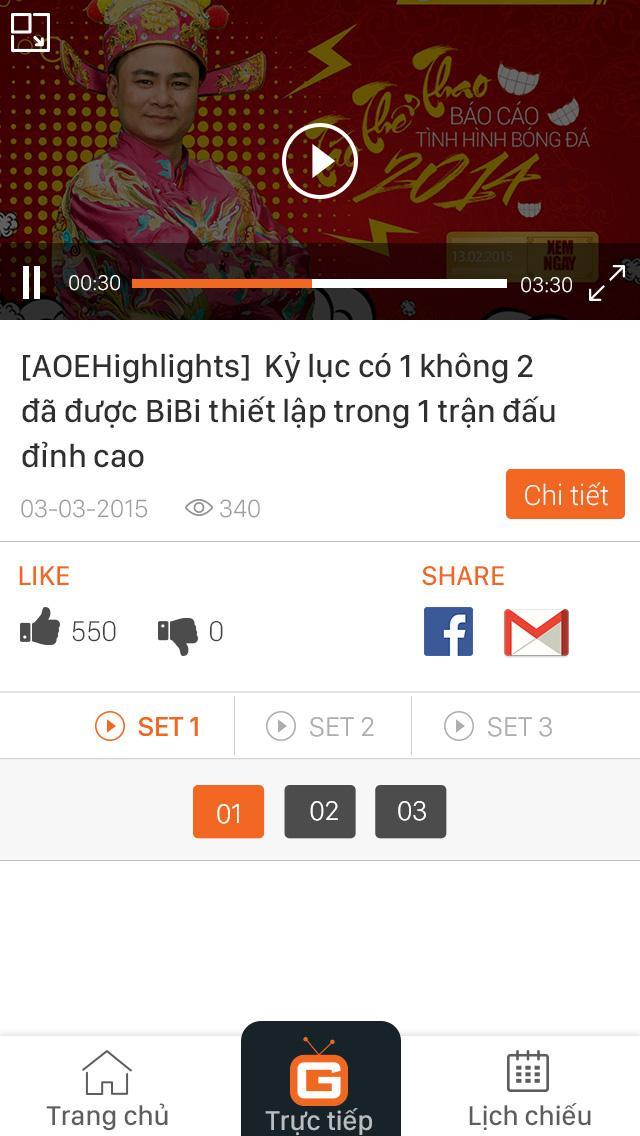Share the video on Facebook
The height and width of the screenshot is (1136, 640).
pyautogui.click(x=448, y=632)
